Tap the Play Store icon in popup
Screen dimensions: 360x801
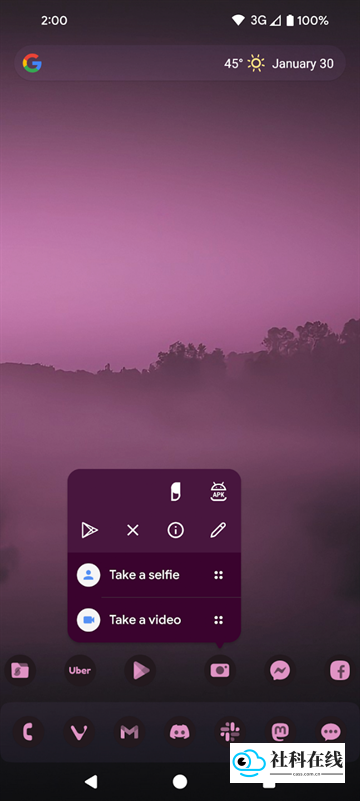pyautogui.click(x=90, y=530)
